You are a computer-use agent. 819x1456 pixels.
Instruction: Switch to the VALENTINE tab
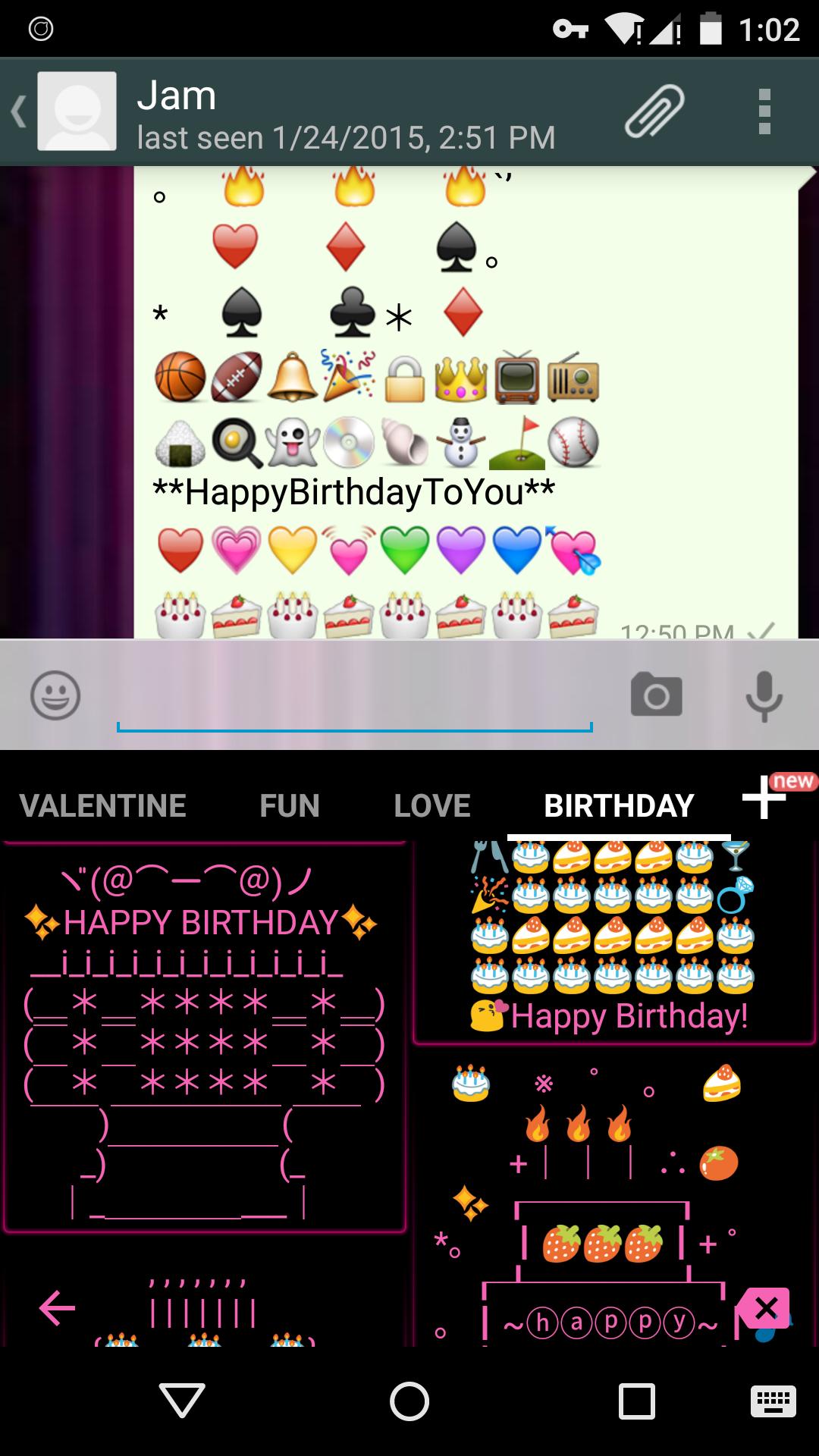102,805
